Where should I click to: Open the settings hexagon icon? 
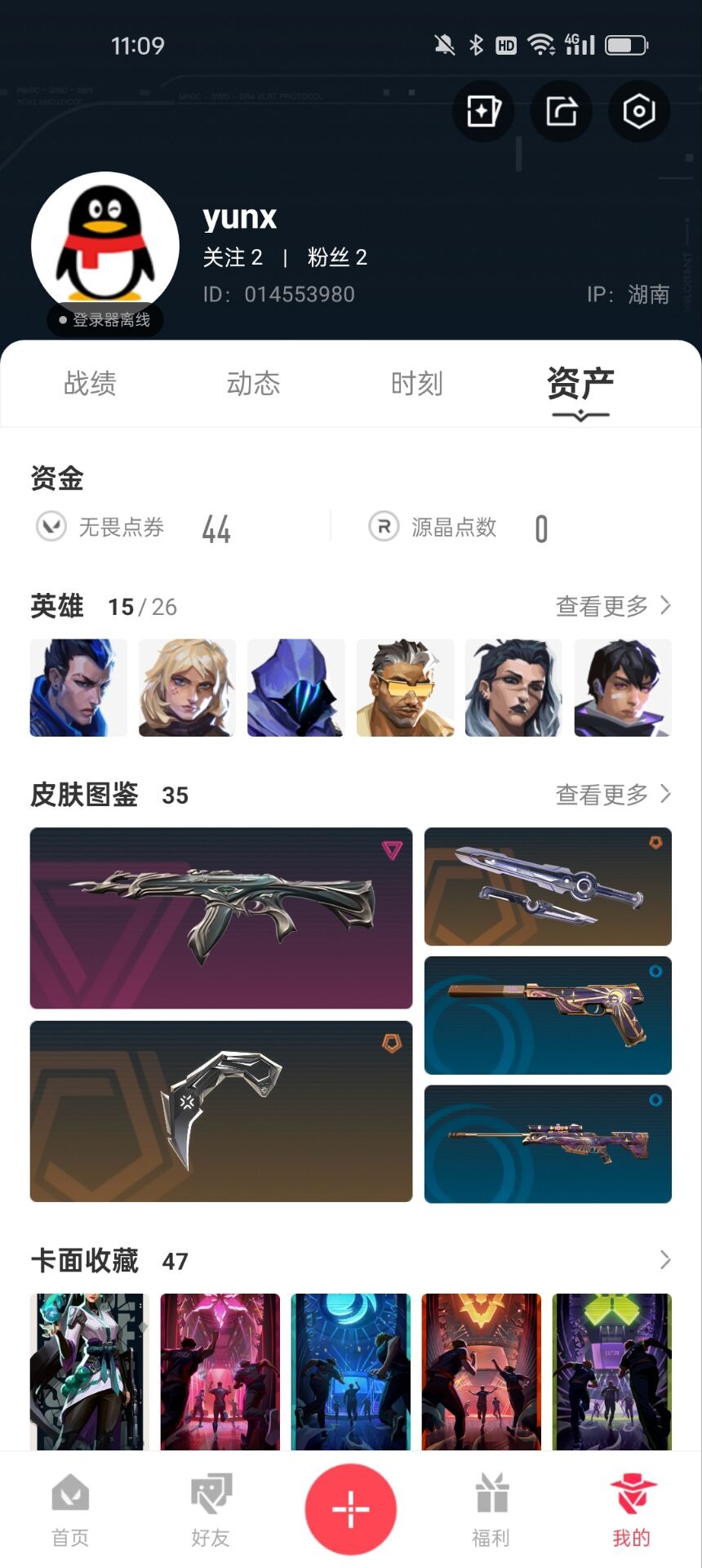tap(638, 111)
